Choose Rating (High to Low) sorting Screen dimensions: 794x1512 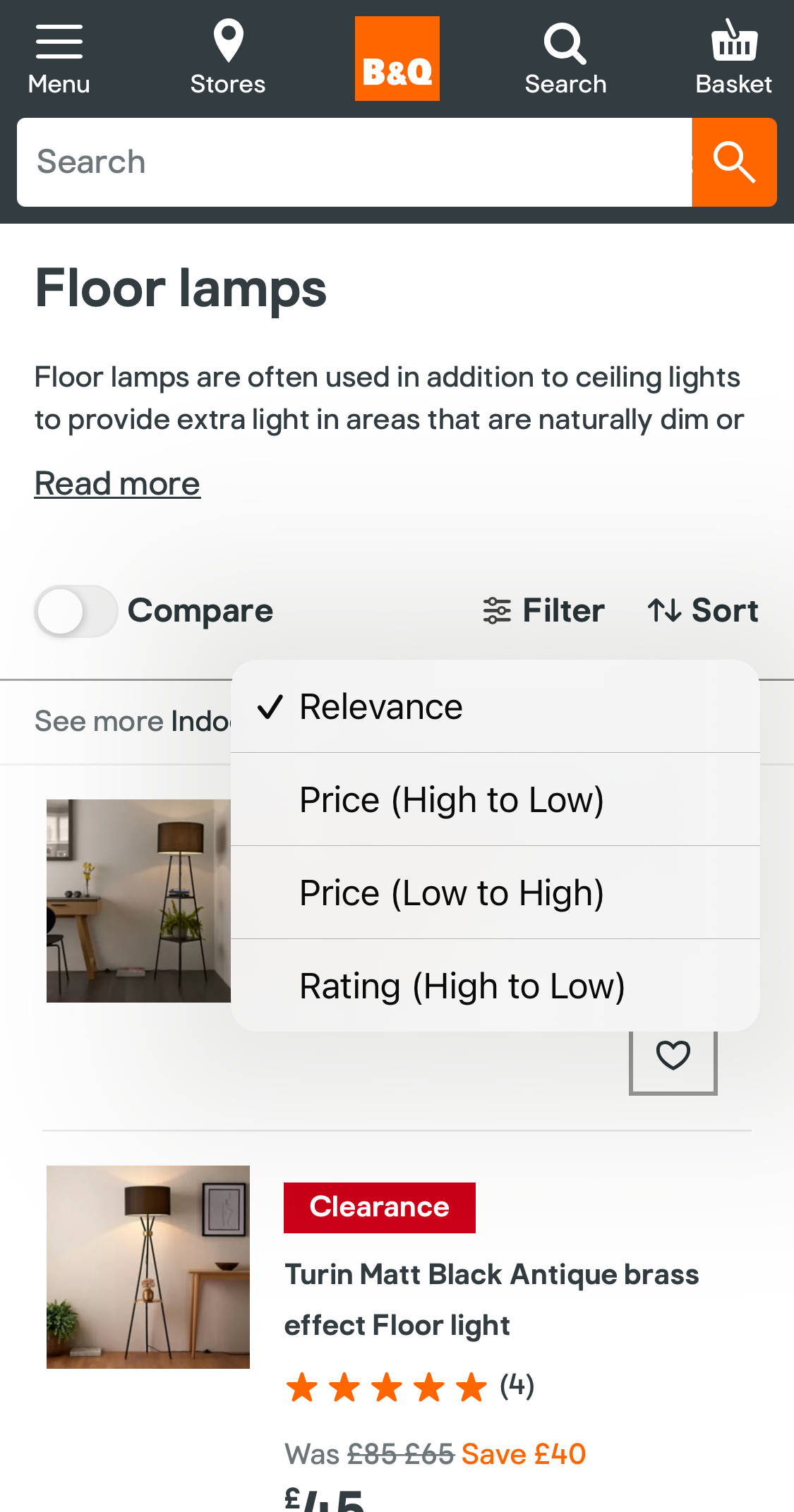coord(462,986)
